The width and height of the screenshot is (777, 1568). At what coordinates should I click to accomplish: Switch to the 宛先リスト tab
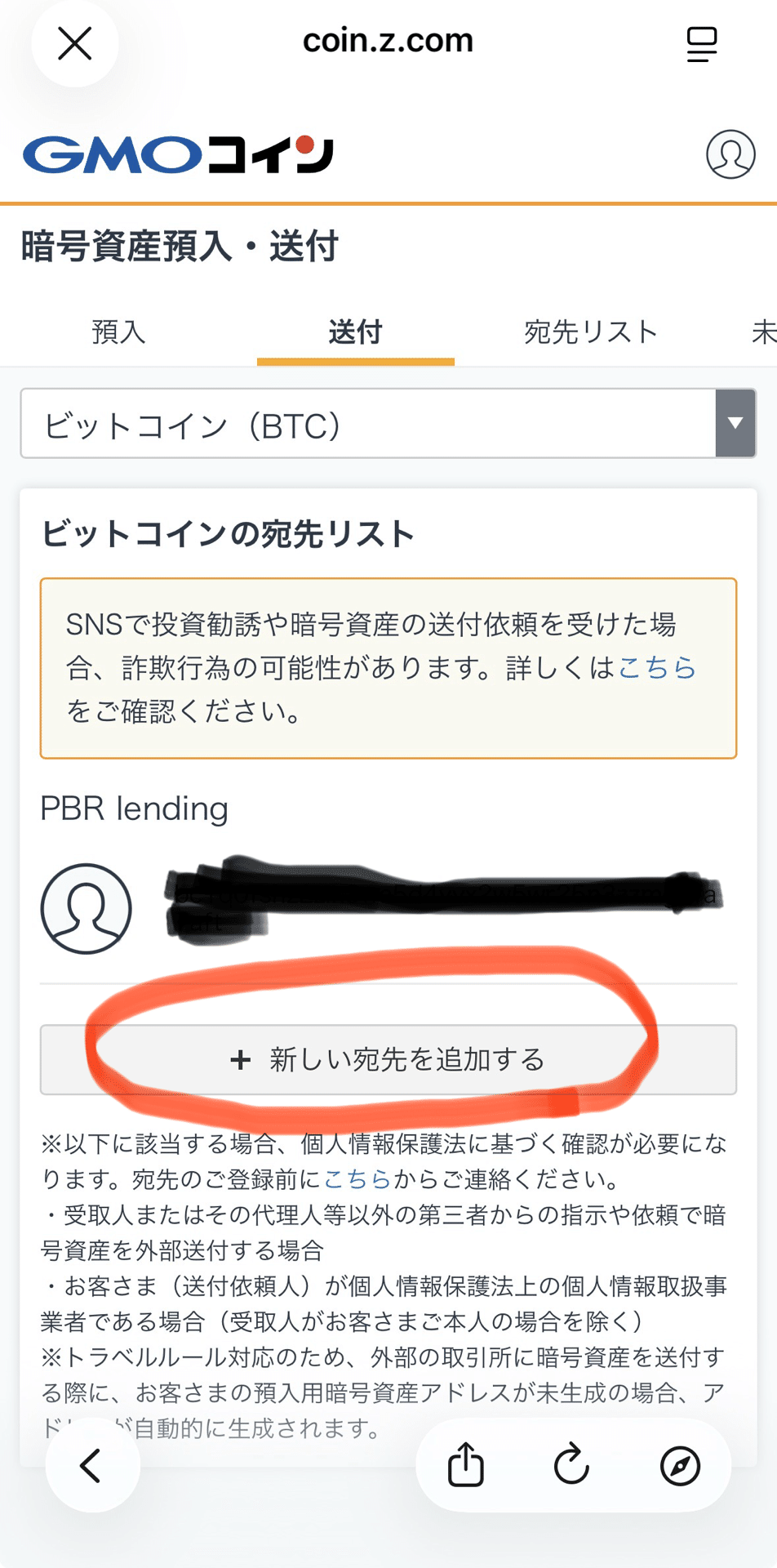pos(590,332)
